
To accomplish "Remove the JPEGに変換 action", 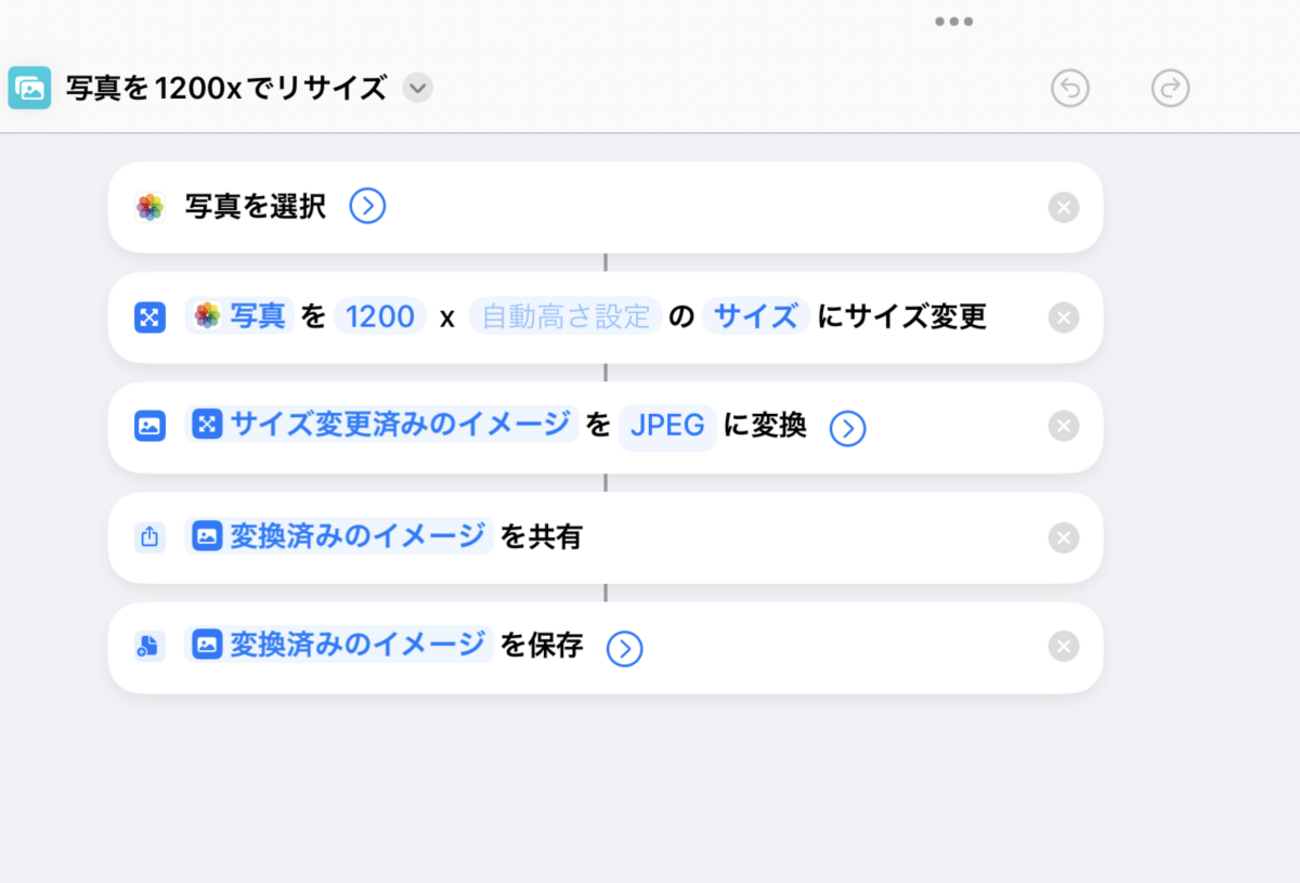I will coord(1063,427).
